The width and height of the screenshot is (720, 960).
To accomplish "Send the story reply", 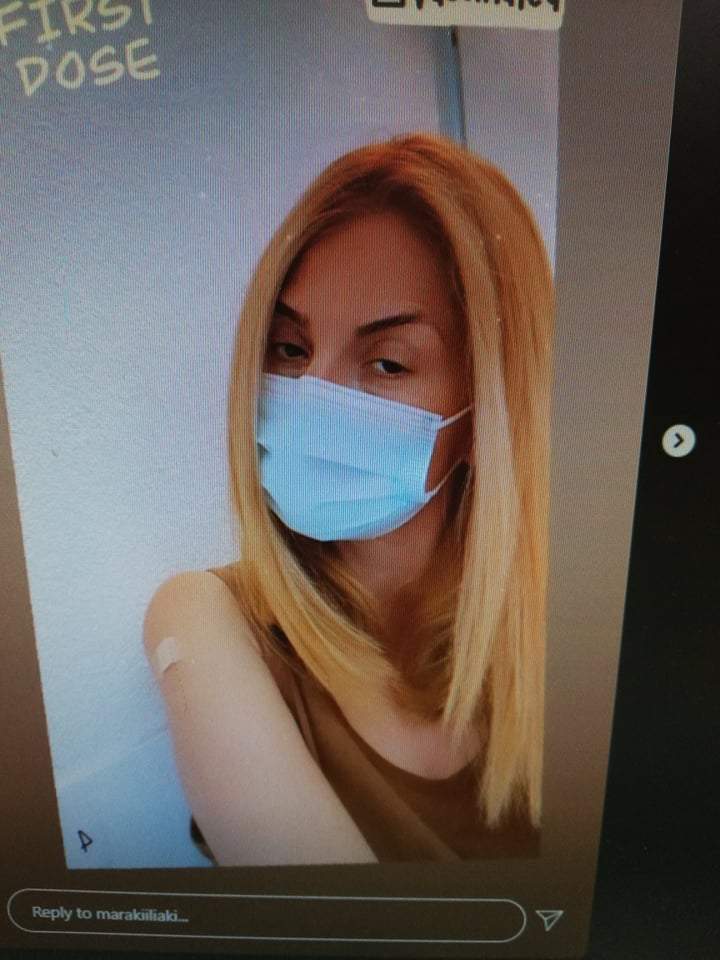I will 549,919.
